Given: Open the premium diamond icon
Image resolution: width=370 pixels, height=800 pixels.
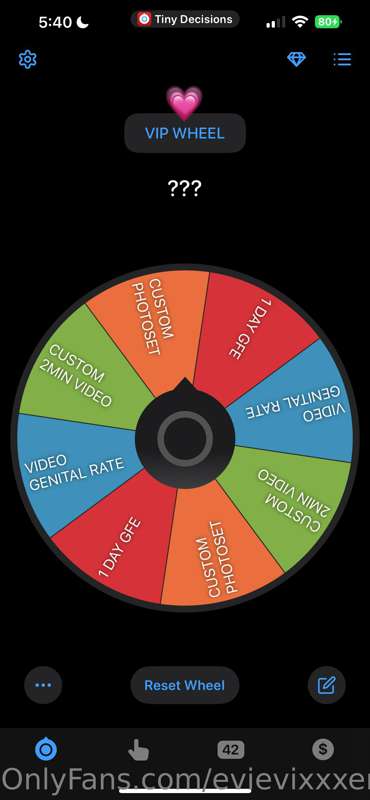Looking at the screenshot, I should pos(296,60).
